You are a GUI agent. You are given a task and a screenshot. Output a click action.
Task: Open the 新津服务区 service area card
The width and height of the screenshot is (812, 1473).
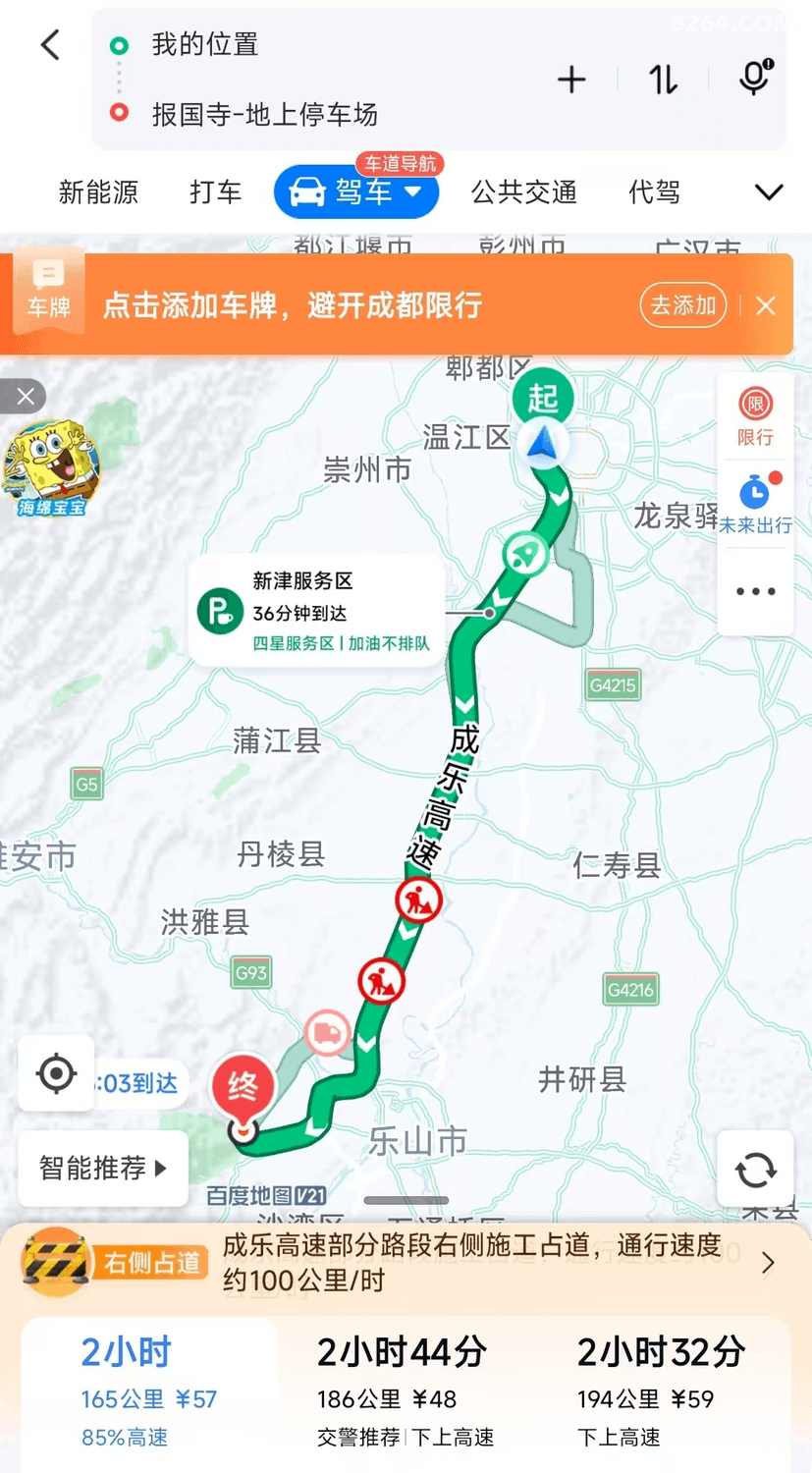coord(316,612)
